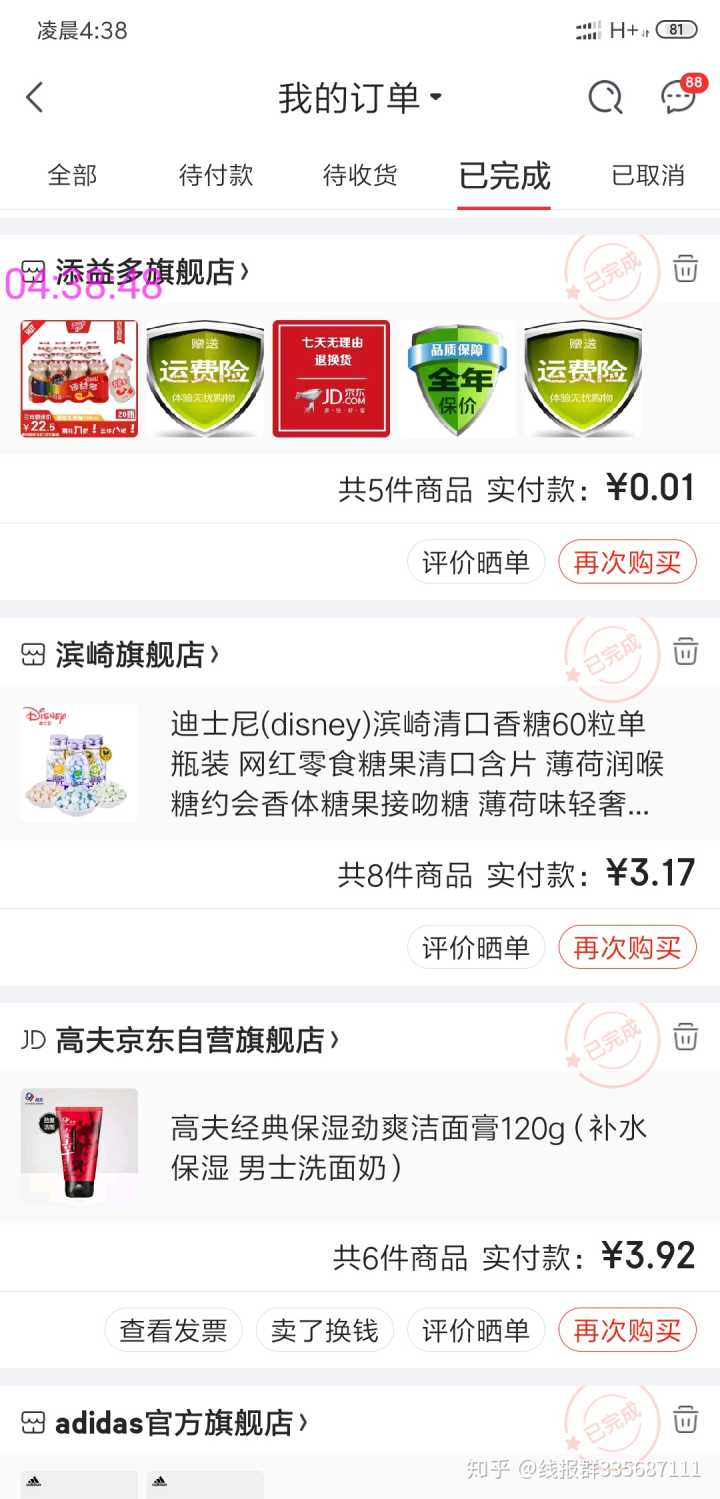Viewport: 720px width, 1499px height.
Task: Open 滨崎旗舰店 store page
Action: (135, 655)
